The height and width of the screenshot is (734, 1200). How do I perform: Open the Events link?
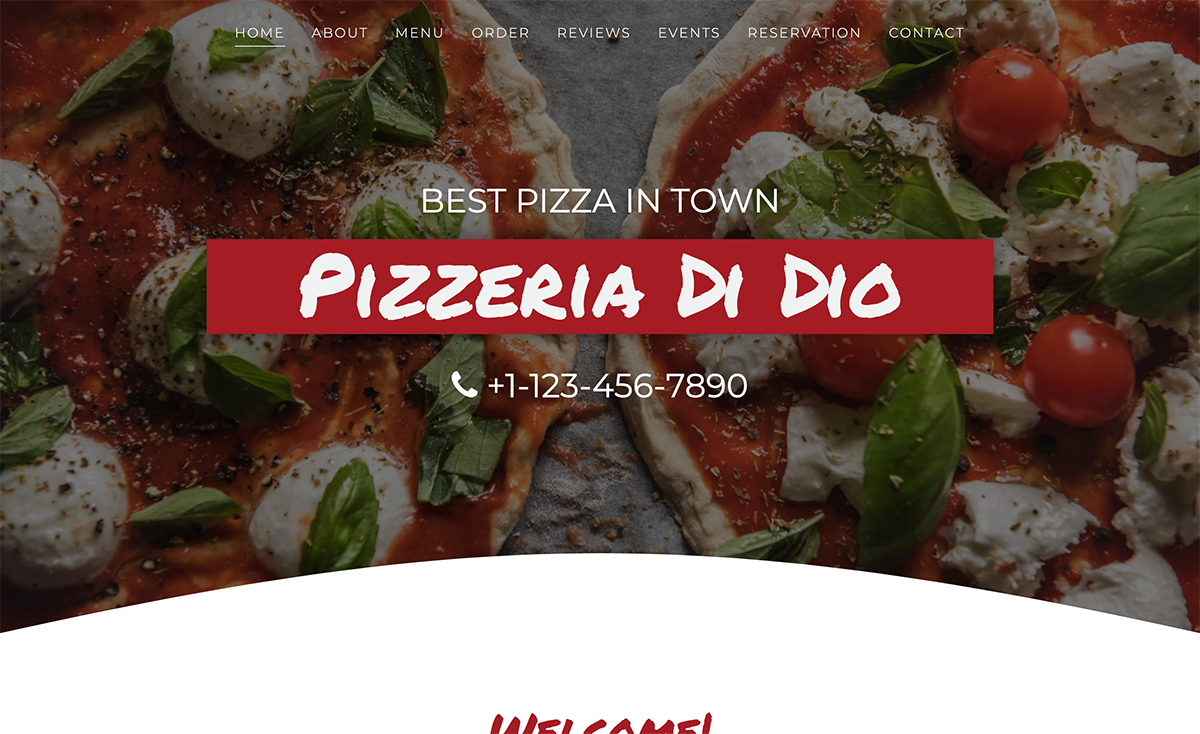click(x=689, y=33)
